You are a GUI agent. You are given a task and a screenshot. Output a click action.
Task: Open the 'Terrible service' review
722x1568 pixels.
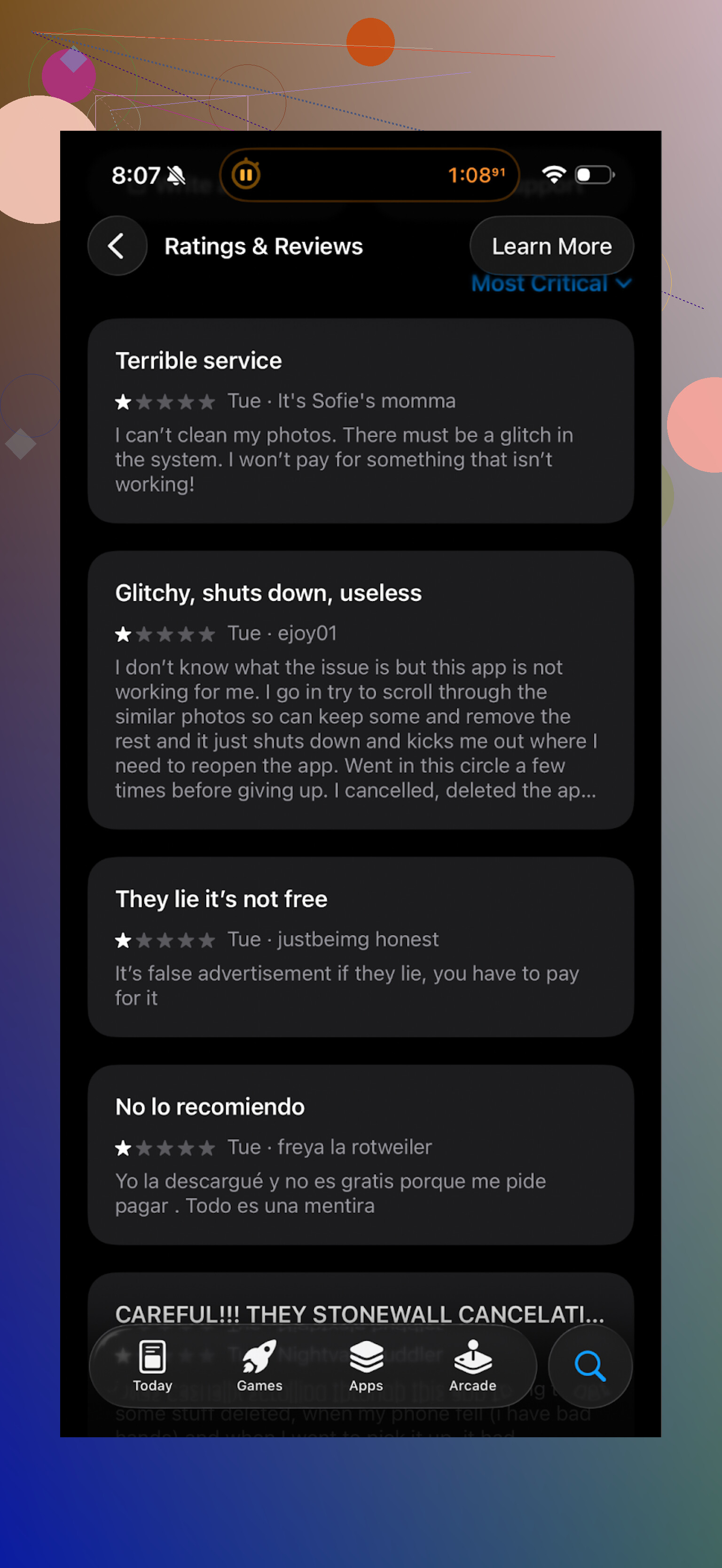pos(360,420)
